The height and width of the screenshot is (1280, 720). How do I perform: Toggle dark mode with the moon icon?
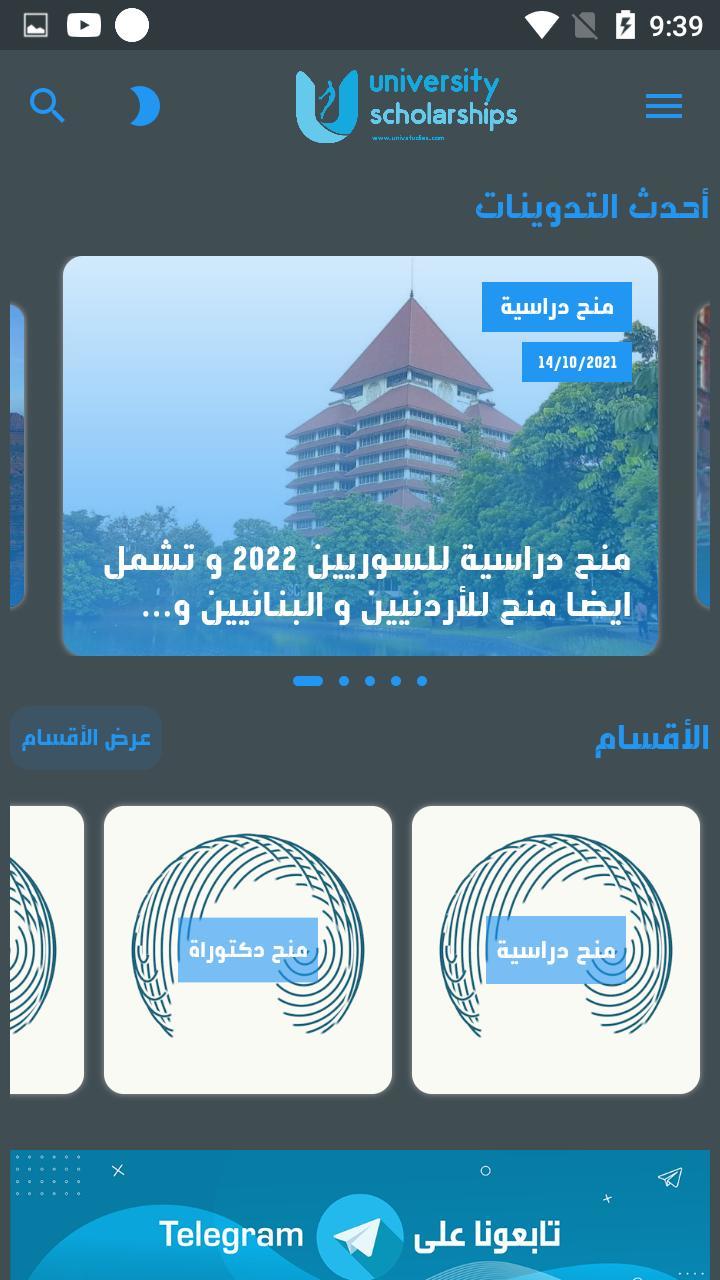[x=142, y=104]
